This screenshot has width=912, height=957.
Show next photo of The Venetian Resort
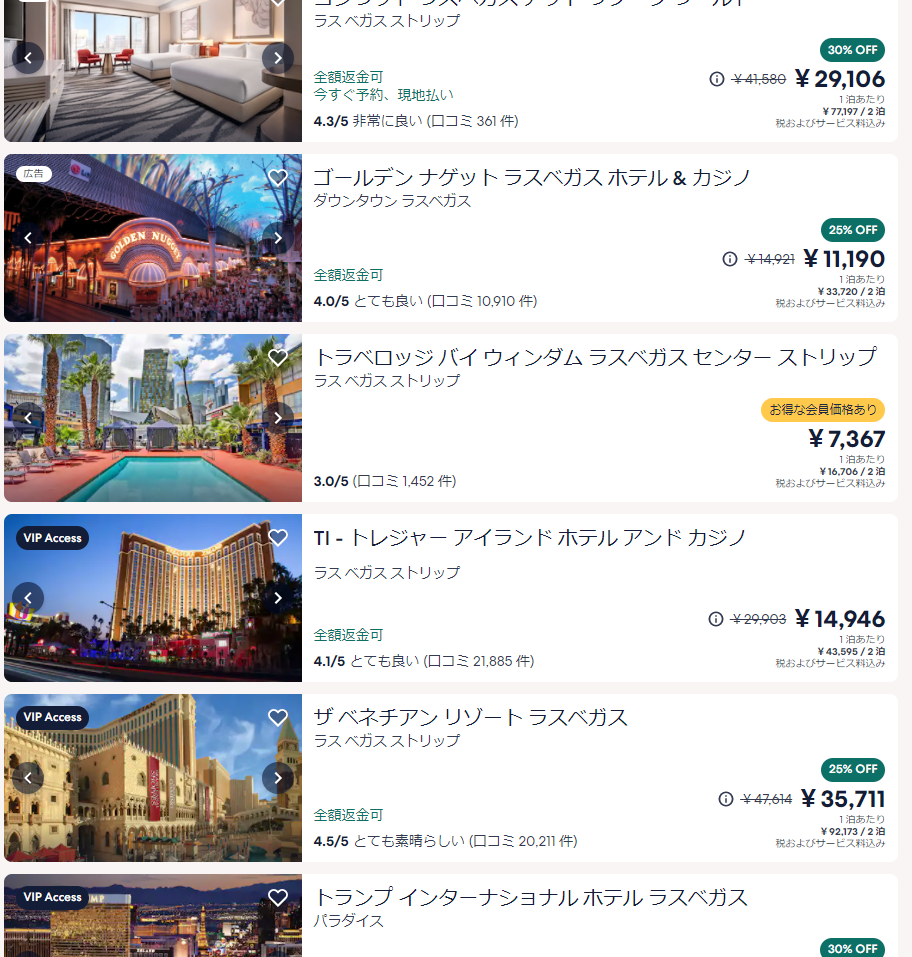click(x=278, y=778)
